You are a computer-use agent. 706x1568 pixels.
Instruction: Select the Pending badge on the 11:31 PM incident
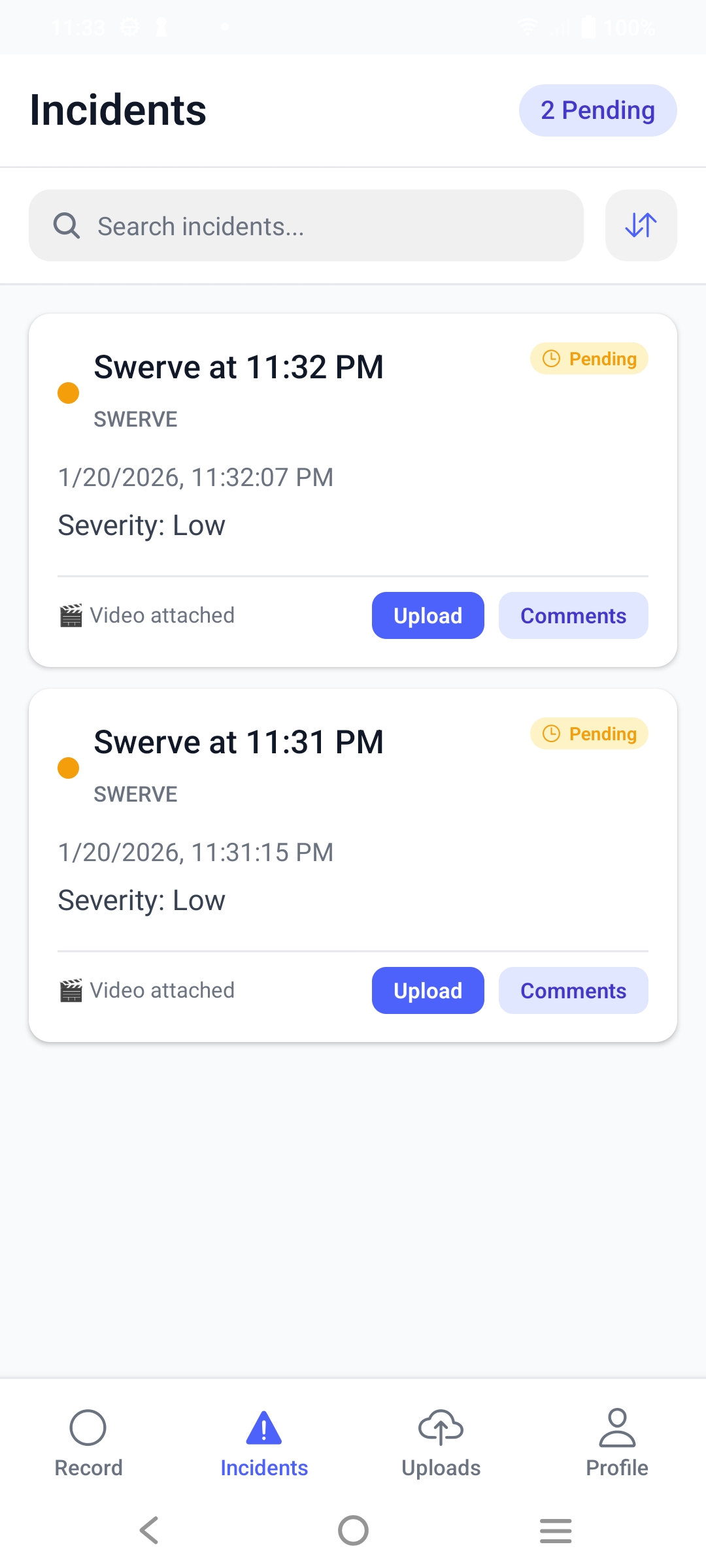(x=588, y=733)
